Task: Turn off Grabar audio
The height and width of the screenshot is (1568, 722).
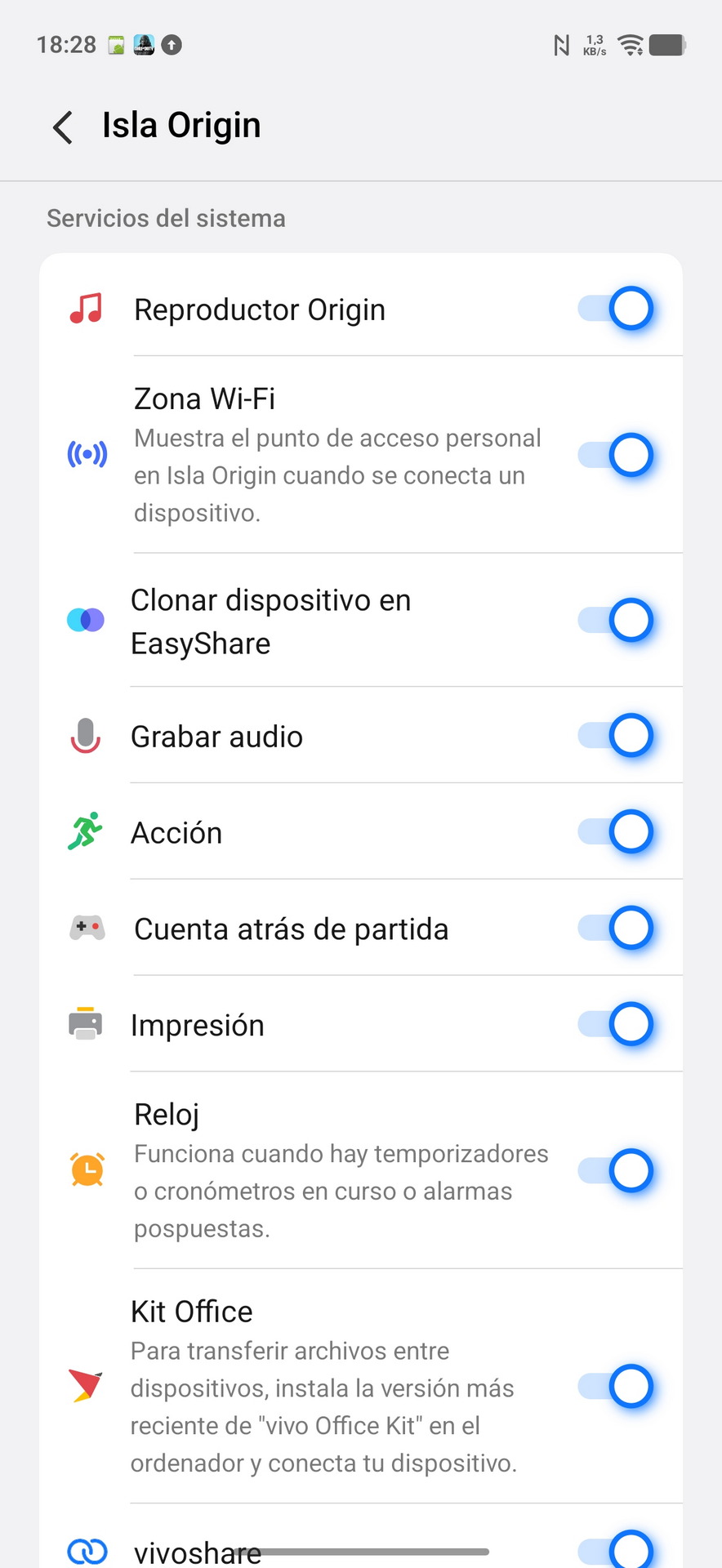Action: pyautogui.click(x=616, y=736)
